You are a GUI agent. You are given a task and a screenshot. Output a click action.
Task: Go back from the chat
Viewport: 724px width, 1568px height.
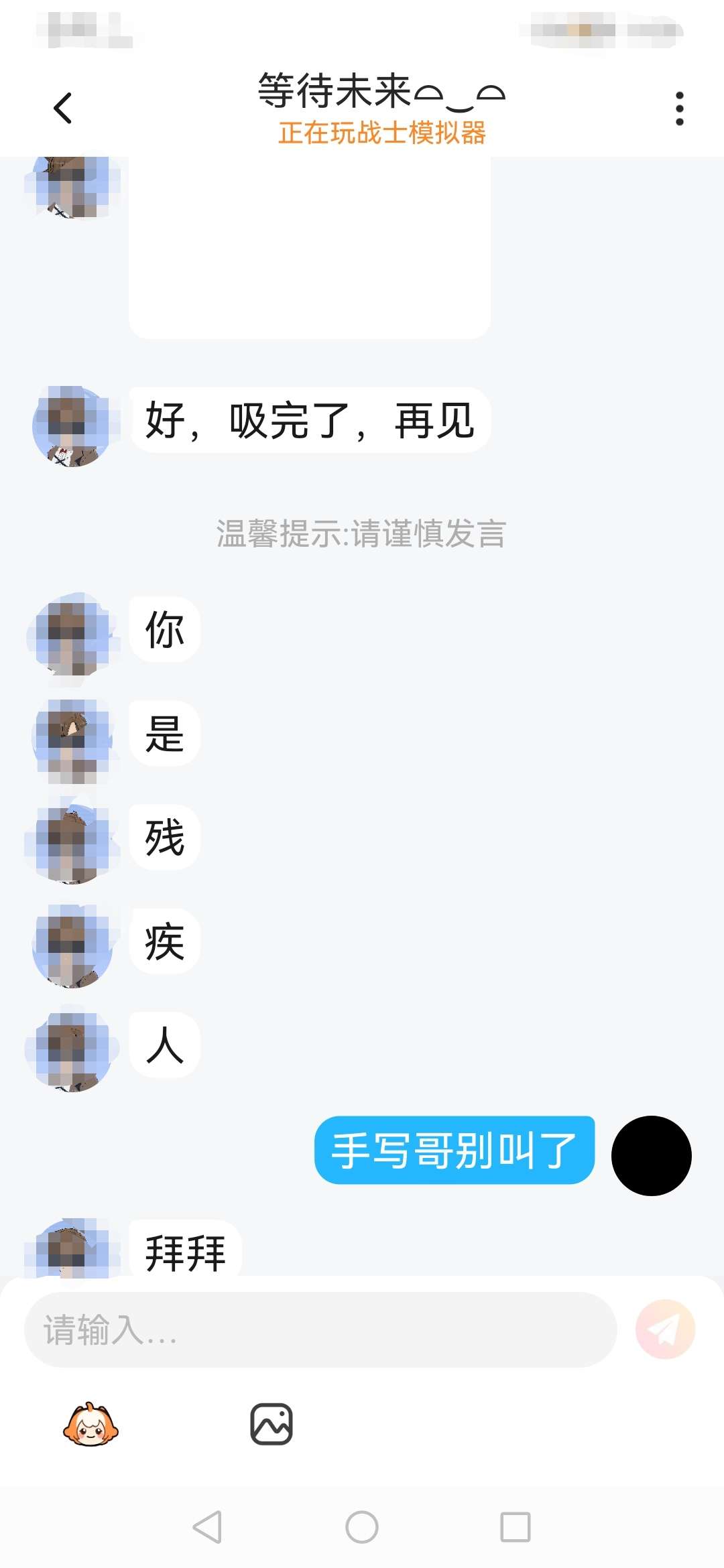62,109
